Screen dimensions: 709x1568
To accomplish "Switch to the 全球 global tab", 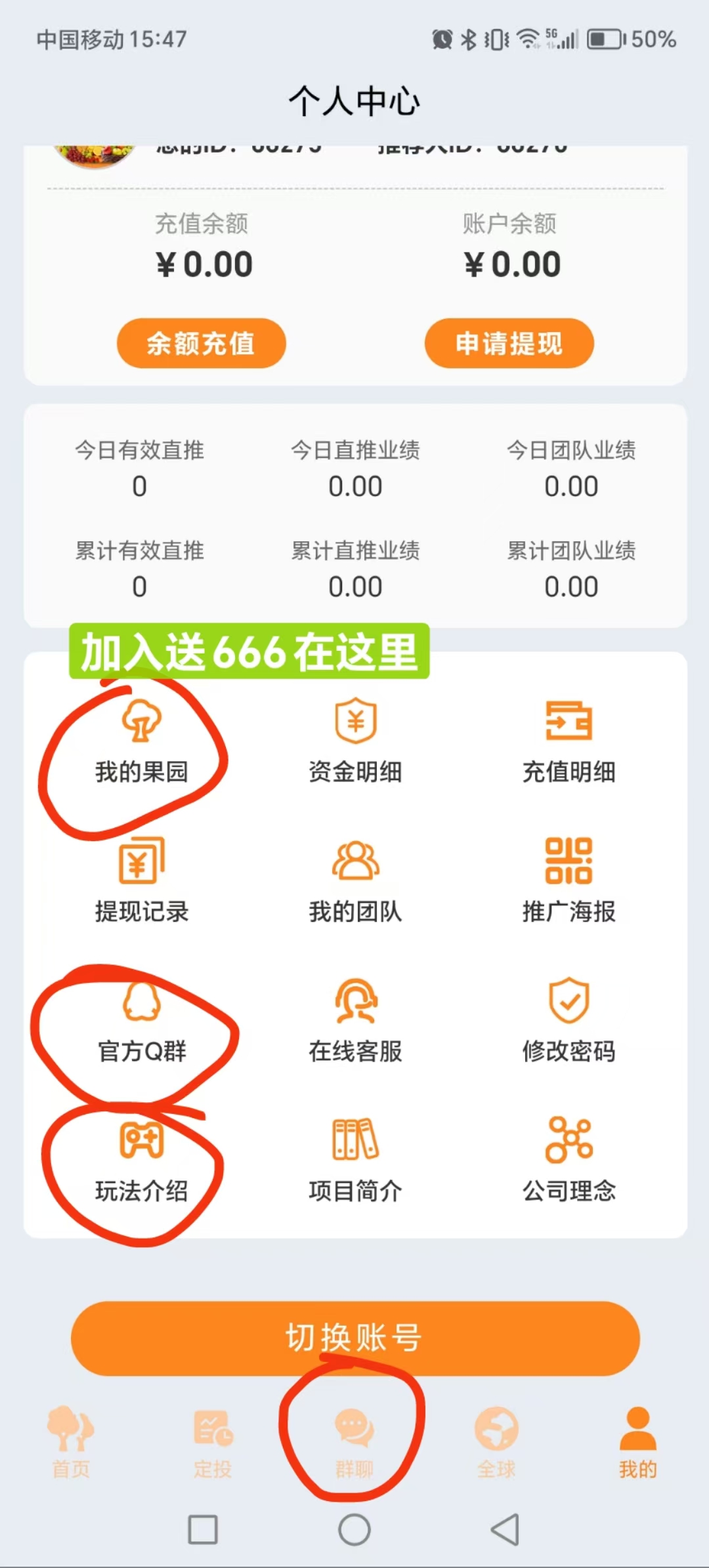I will [496, 1453].
